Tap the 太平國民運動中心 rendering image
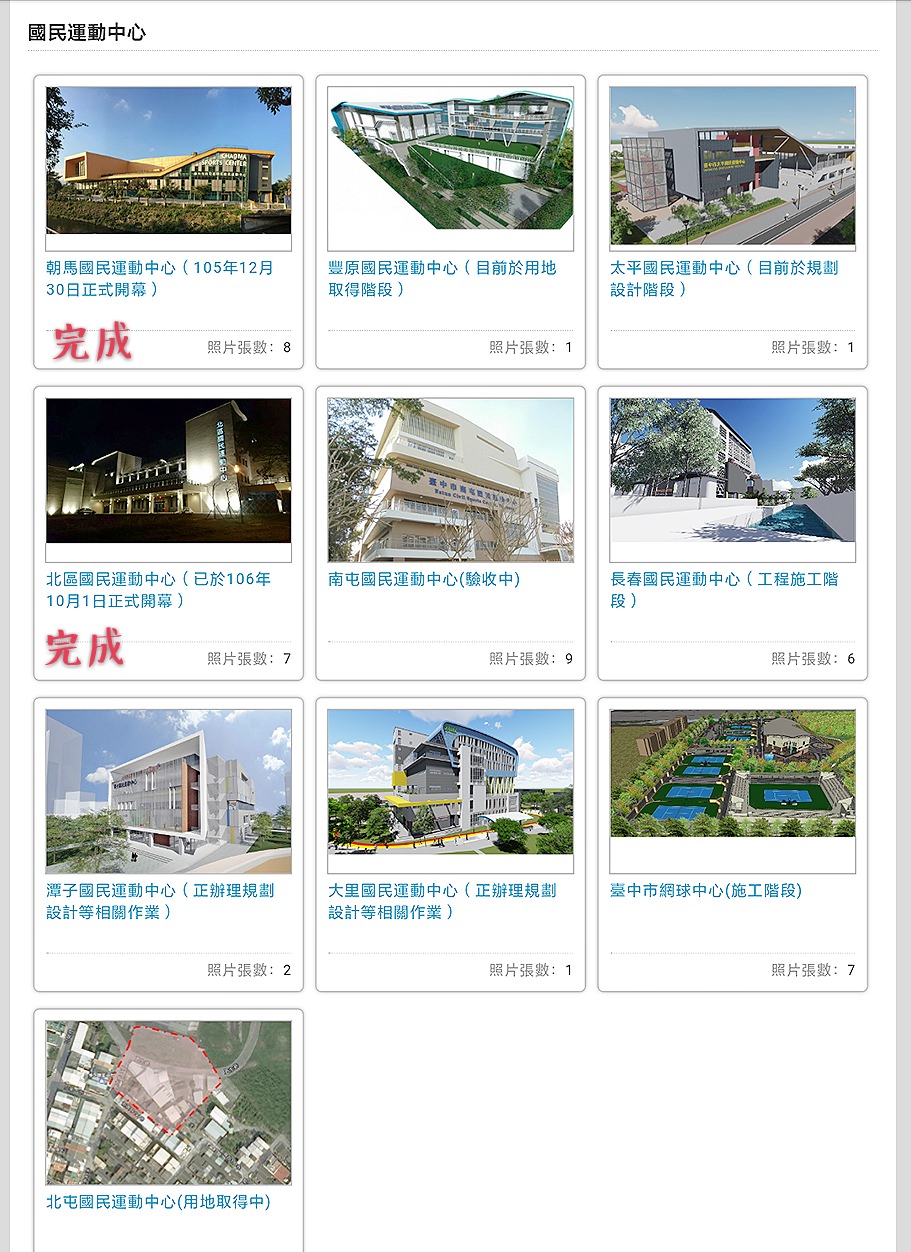The height and width of the screenshot is (1252, 911). tap(732, 166)
